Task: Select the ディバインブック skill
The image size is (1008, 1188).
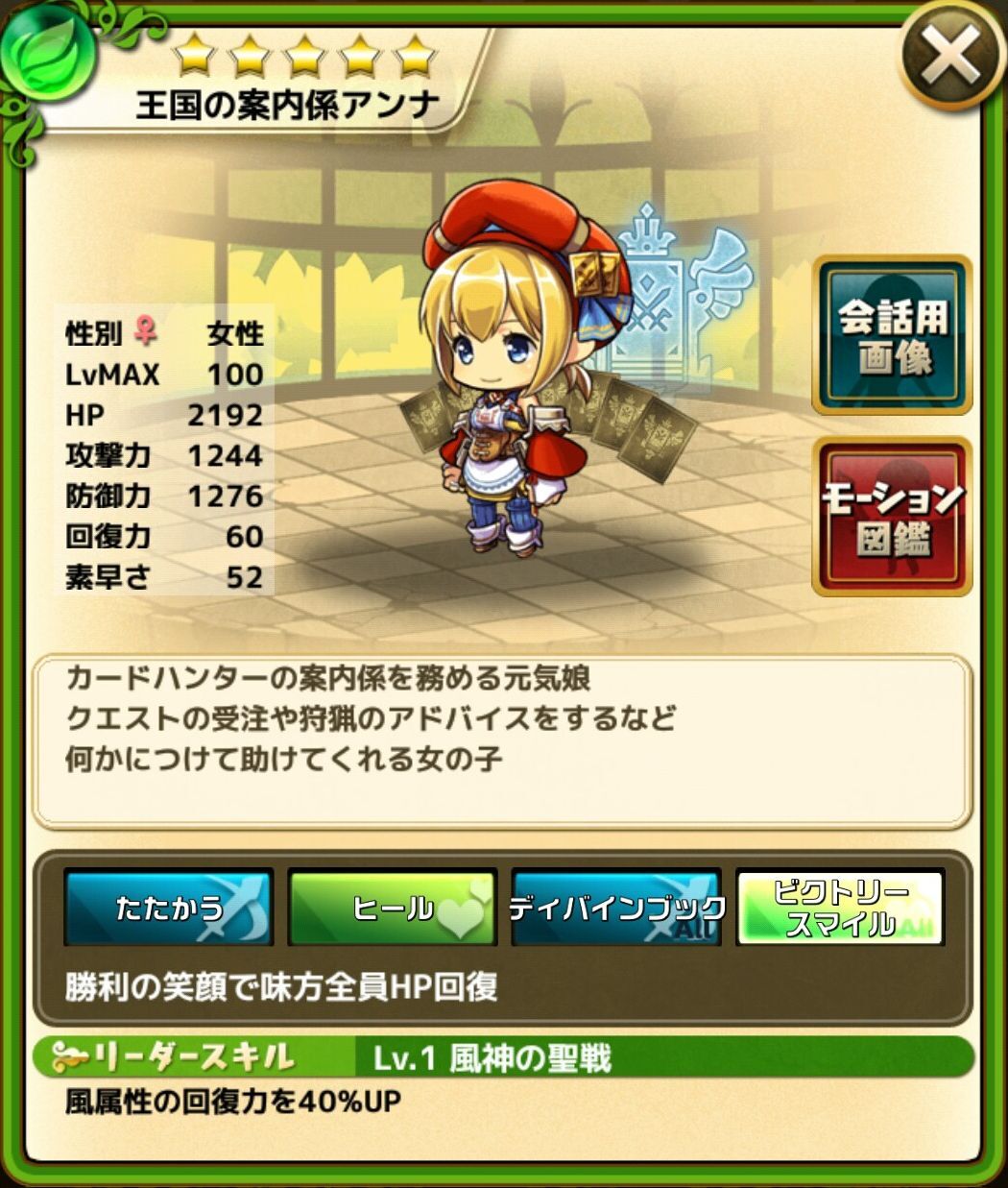Action: click(616, 908)
